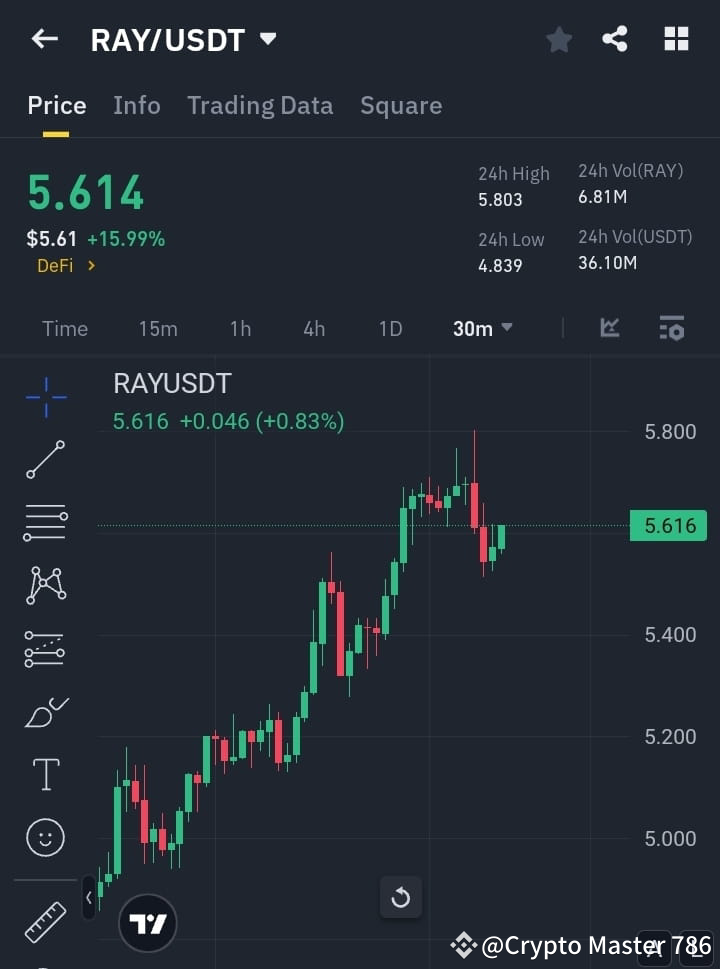
Task: Open chart indicators panel
Action: click(609, 328)
